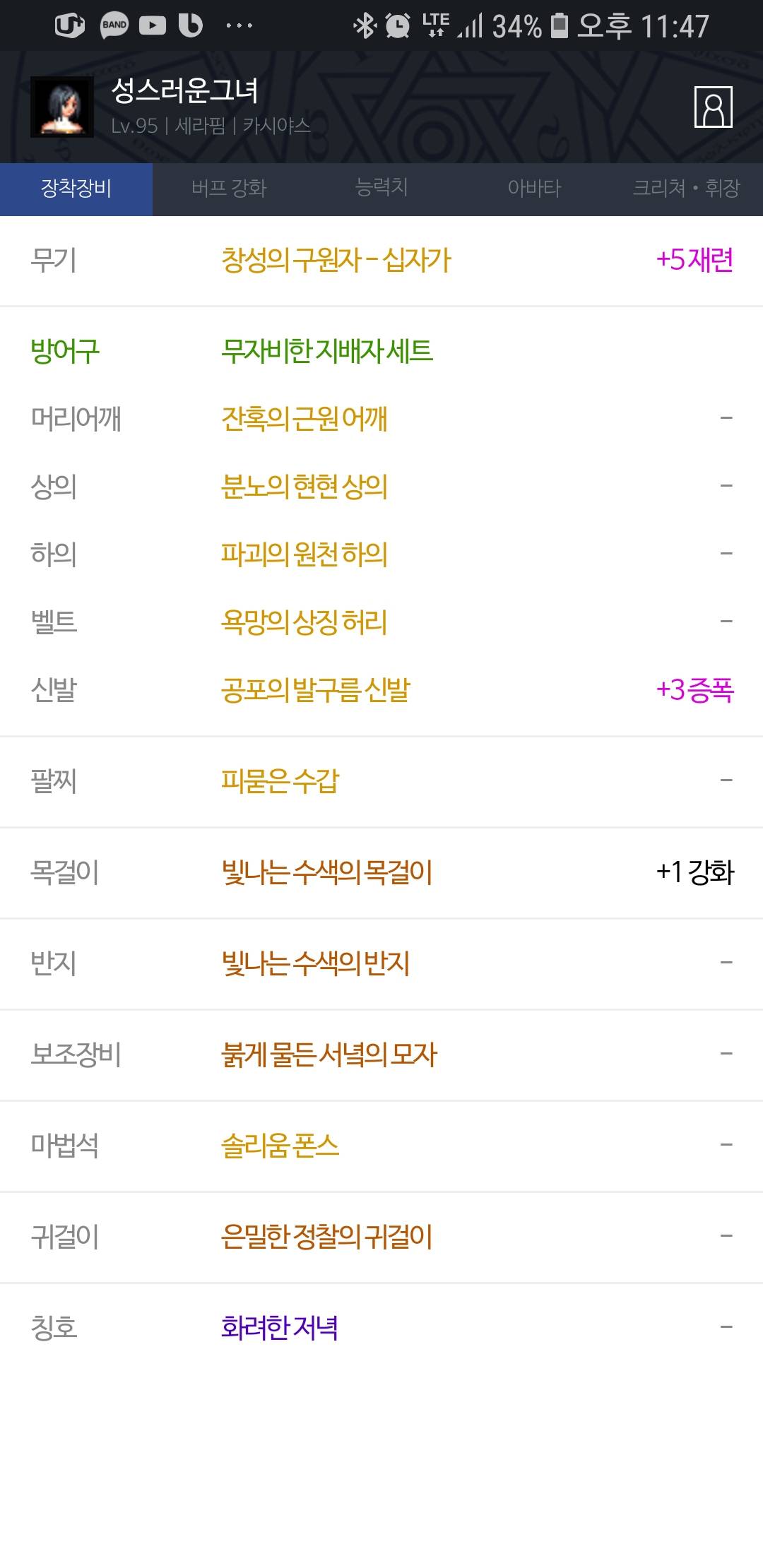This screenshot has width=763, height=1568.
Task: Tap the character avatar 성스러운그녀
Action: 62,107
